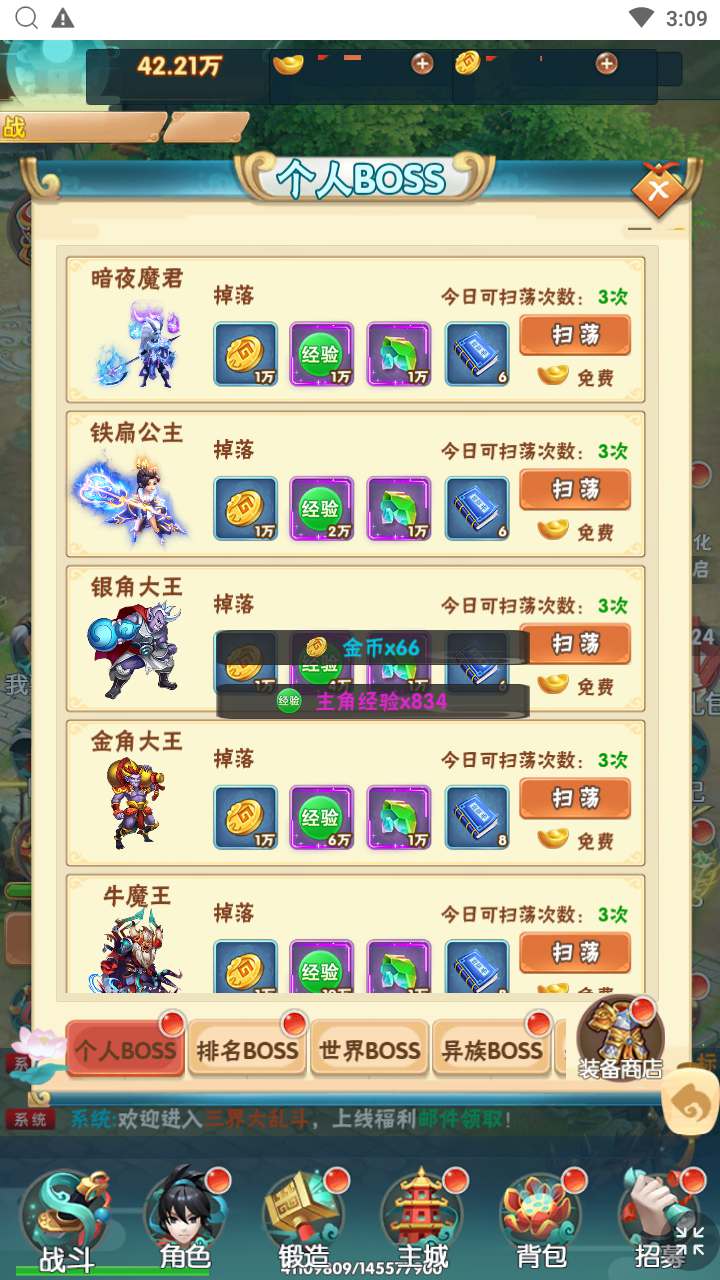
Task: Select the 异族BOSS tab
Action: [x=492, y=1049]
